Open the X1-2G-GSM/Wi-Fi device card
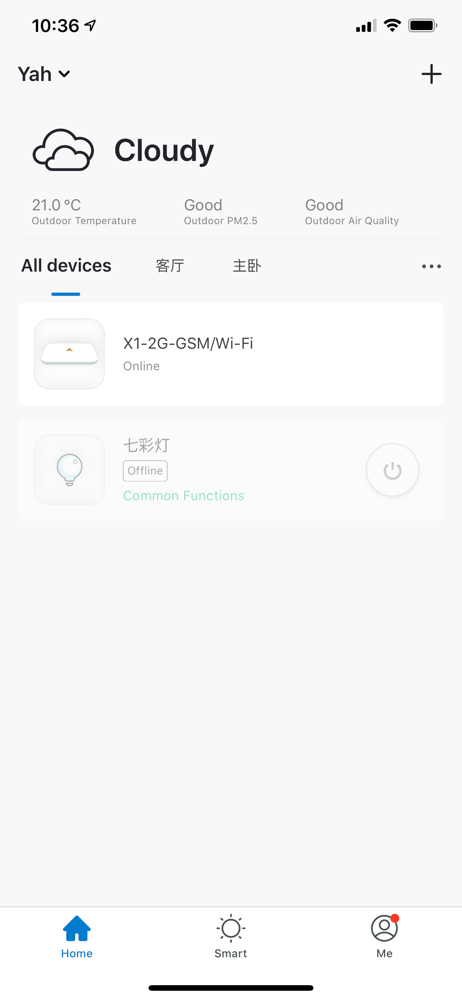Screen dimensions: 462x1000 231,354
